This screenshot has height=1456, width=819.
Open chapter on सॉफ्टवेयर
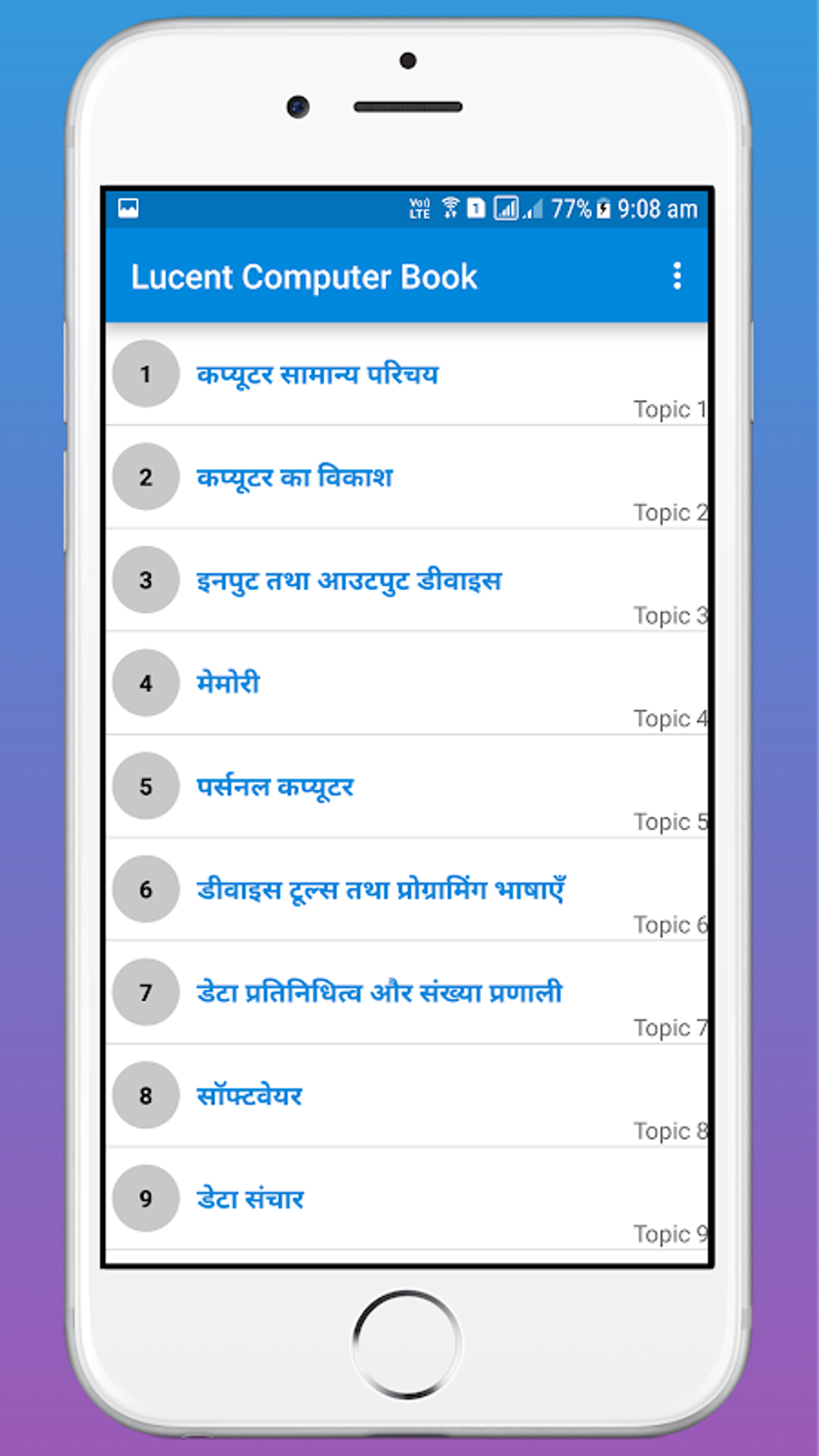click(x=250, y=1095)
